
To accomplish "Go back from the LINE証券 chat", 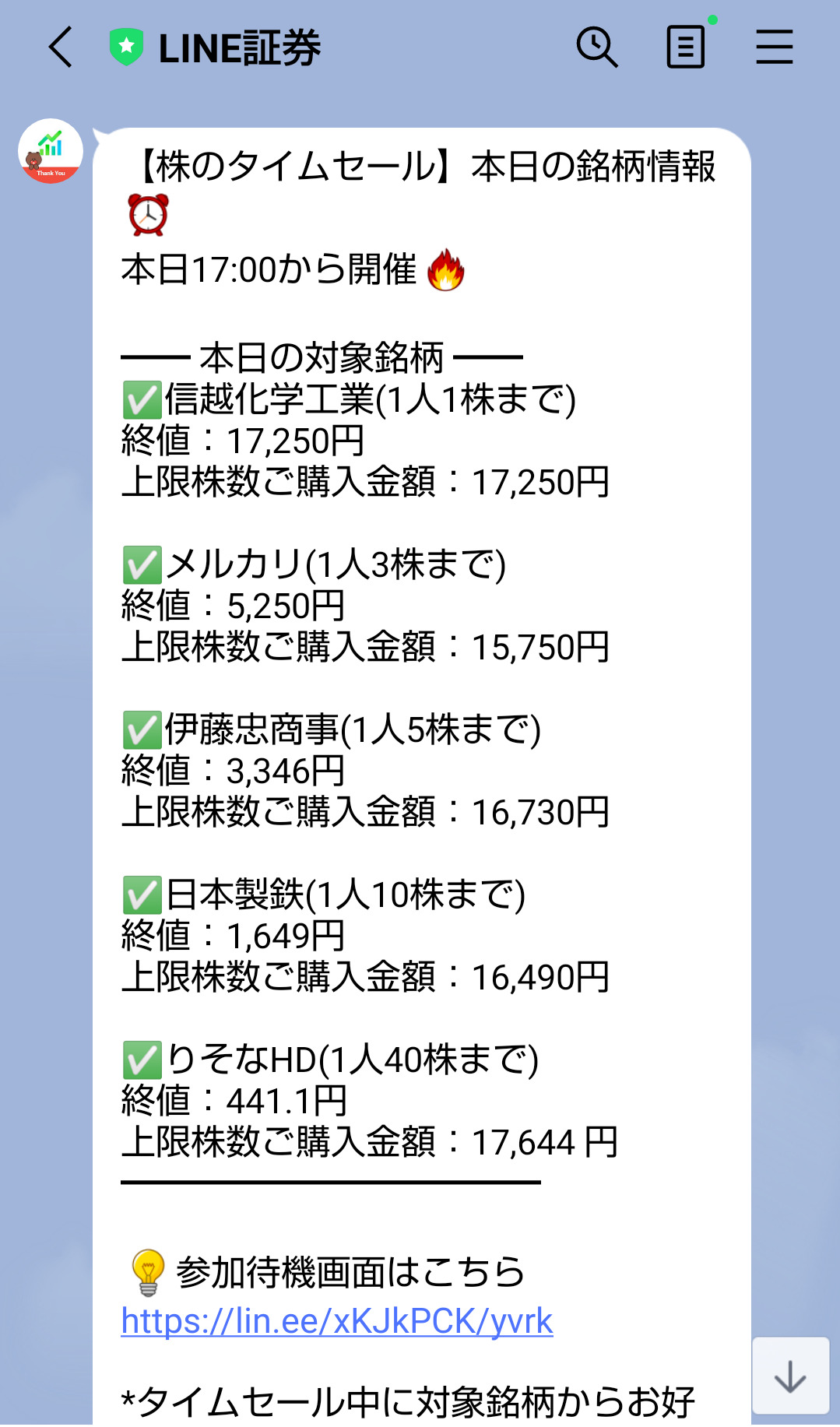I will tap(61, 47).
